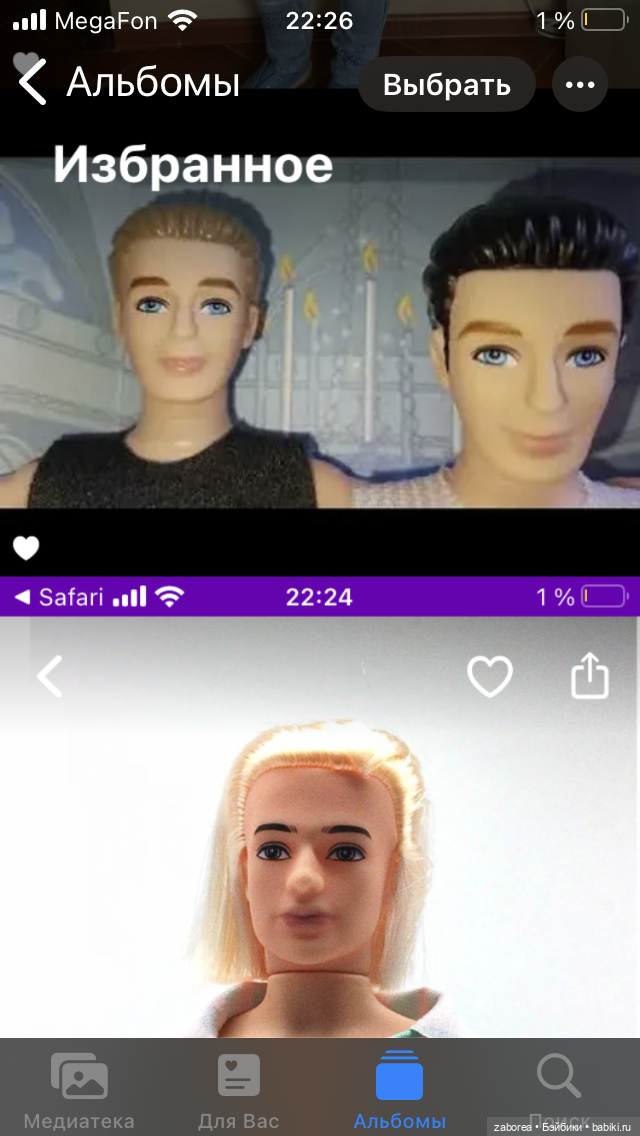Select the Альбомы tab
The height and width of the screenshot is (1136, 640).
point(400,1090)
